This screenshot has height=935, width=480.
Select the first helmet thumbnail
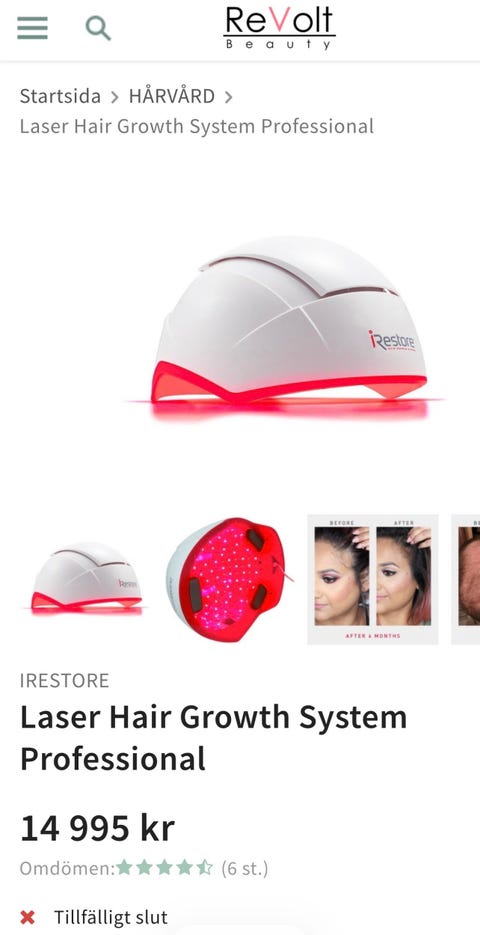tap(86, 579)
